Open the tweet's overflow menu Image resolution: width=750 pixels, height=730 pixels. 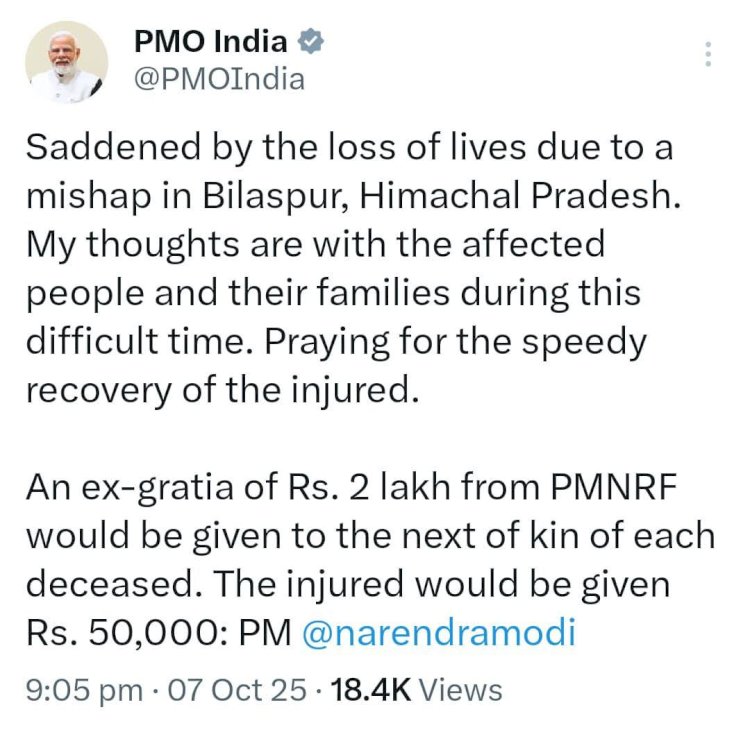pos(708,54)
